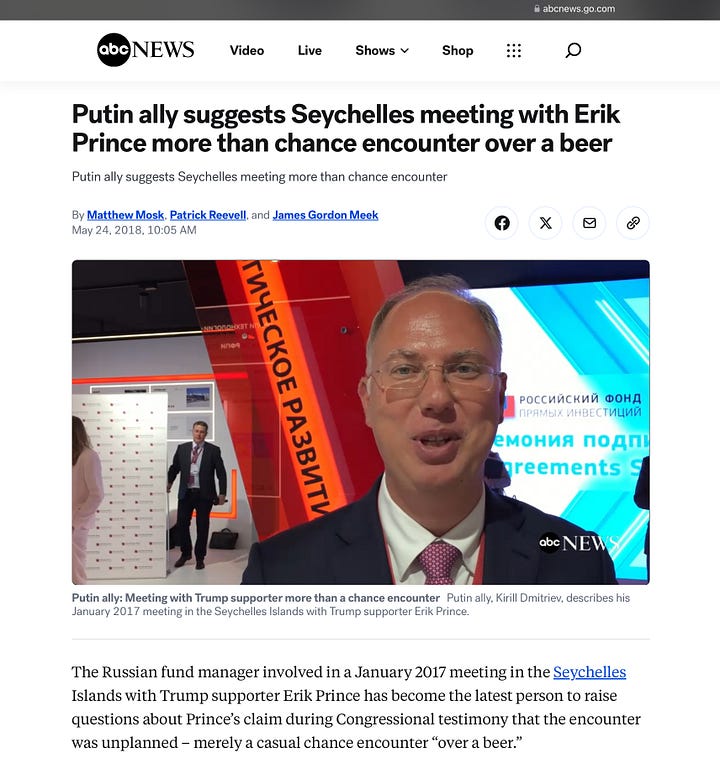The width and height of the screenshot is (720, 778).
Task: Expand the Shows dropdown menu
Action: [x=382, y=50]
